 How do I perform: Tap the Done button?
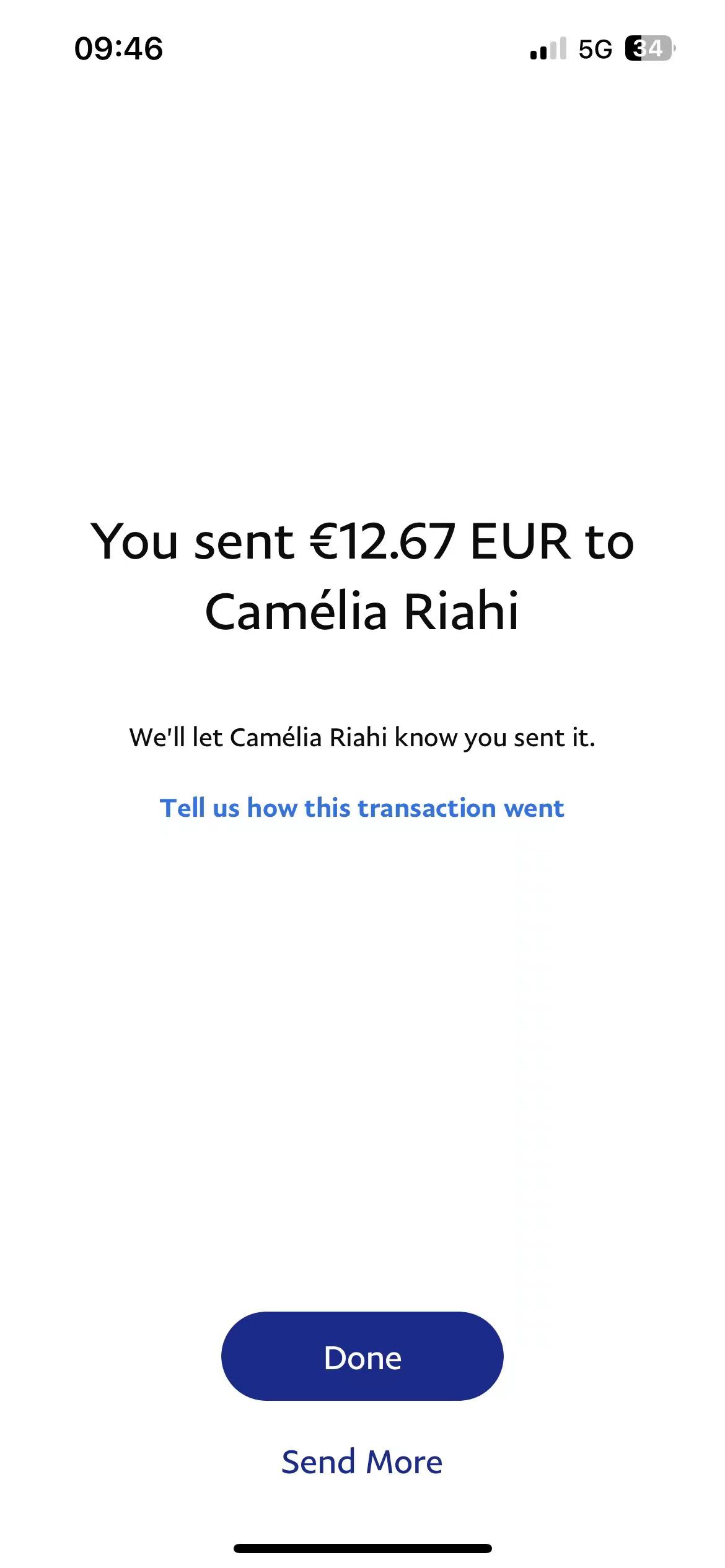(362, 1357)
